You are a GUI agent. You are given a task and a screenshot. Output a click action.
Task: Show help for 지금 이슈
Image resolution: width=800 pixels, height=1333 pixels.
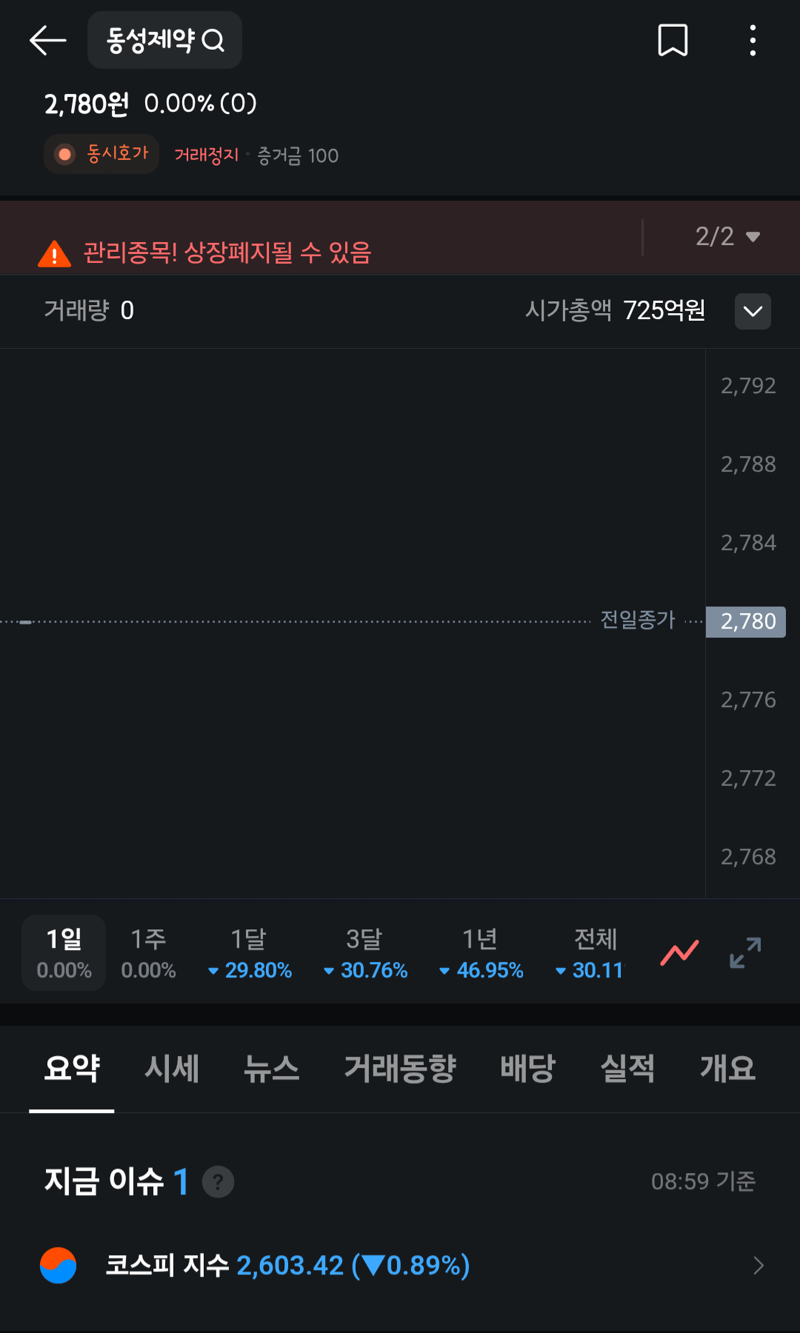218,1182
